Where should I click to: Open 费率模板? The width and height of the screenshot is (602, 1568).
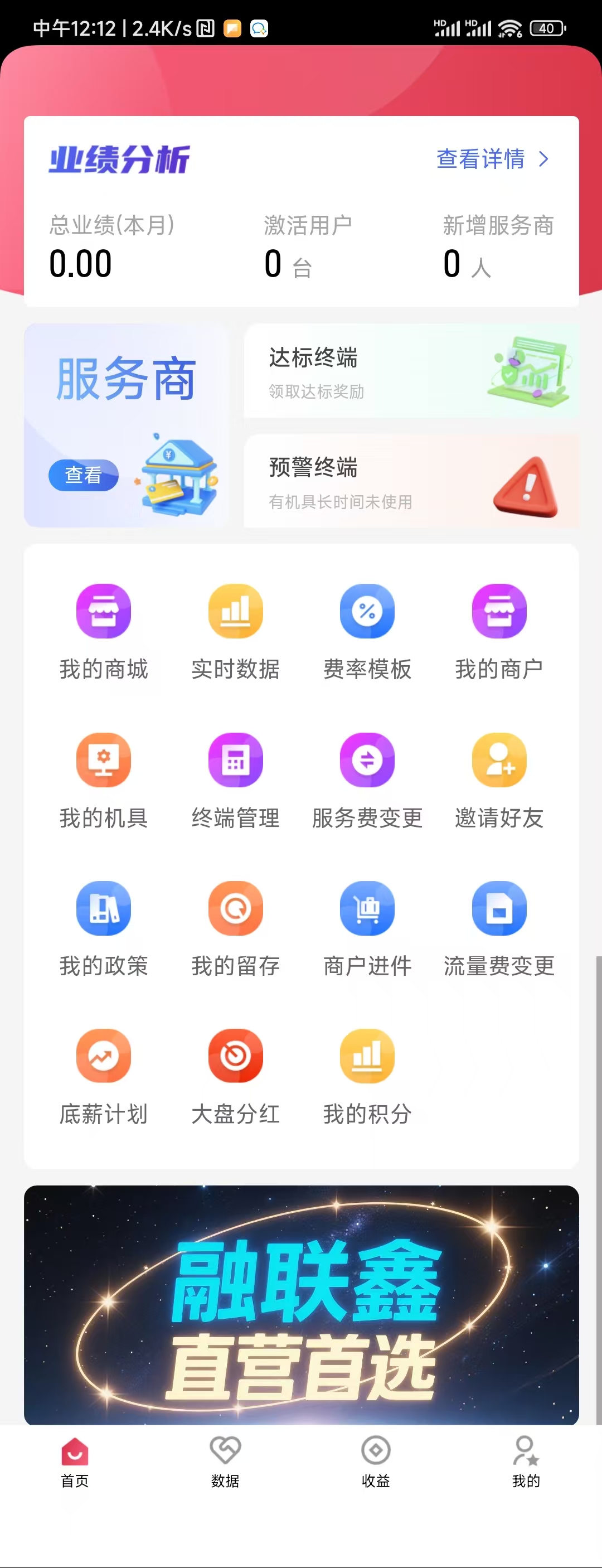367,631
